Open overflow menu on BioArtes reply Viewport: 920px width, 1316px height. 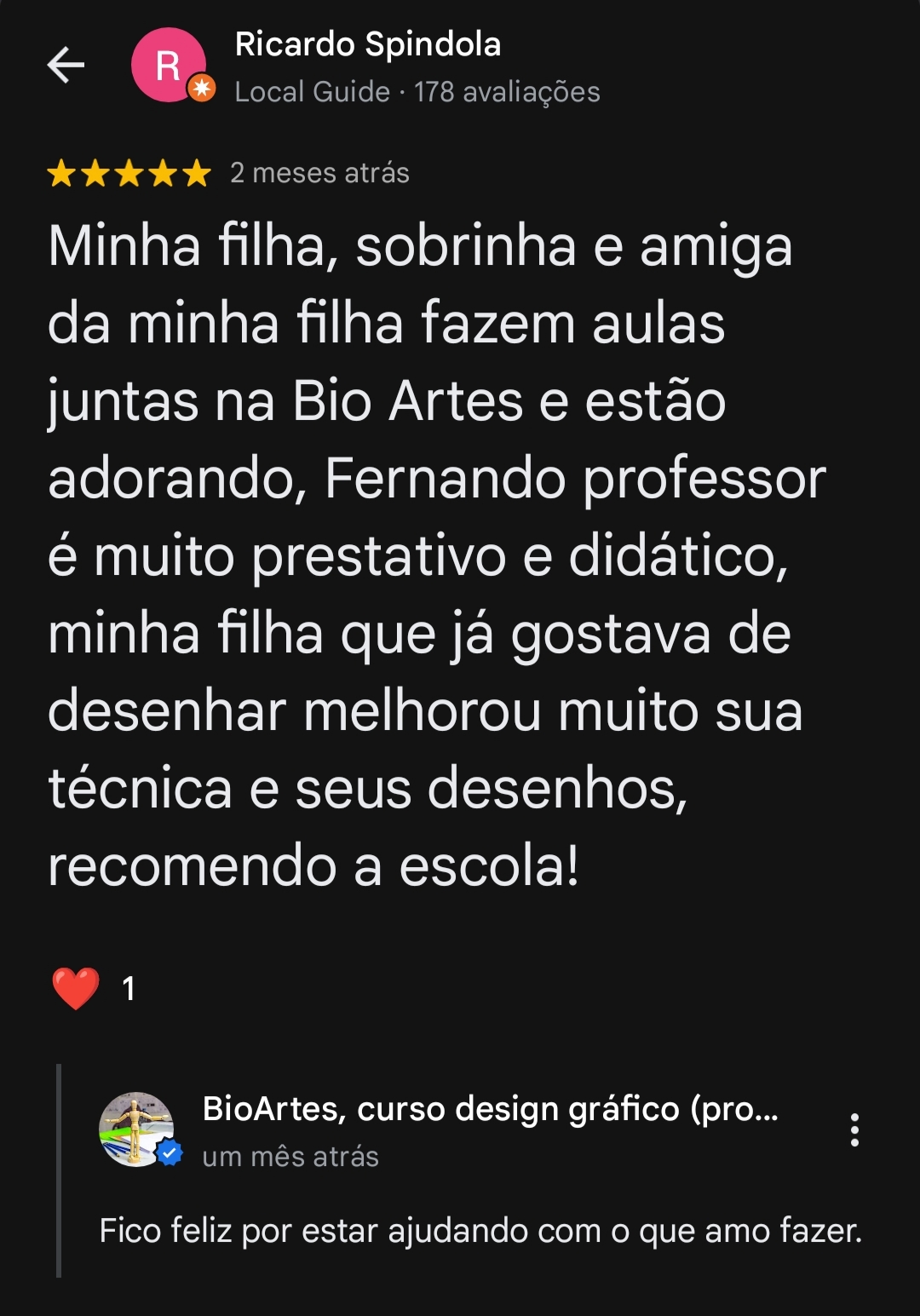click(x=854, y=1130)
